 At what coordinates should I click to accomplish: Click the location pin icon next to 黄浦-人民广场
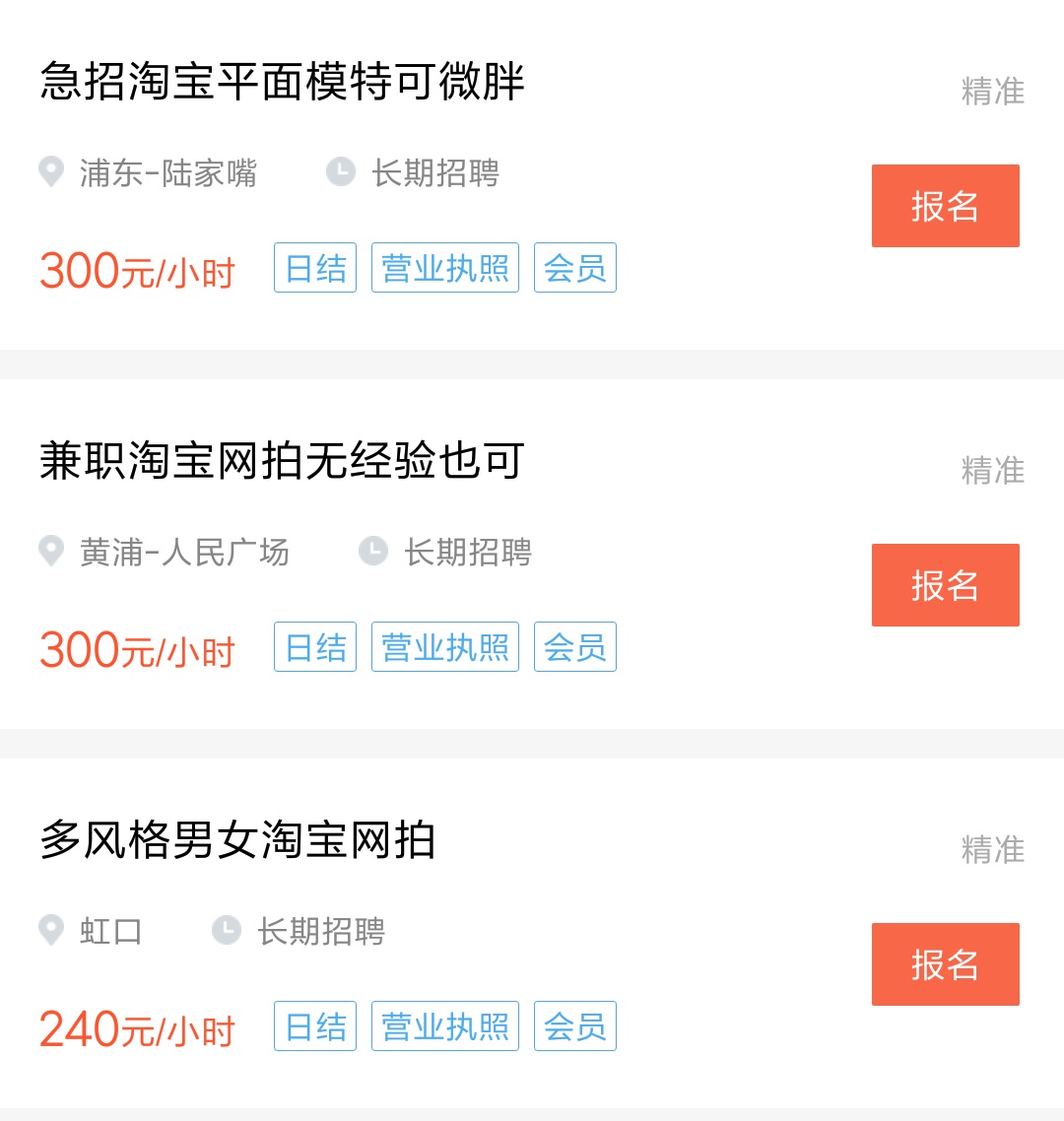click(52, 553)
